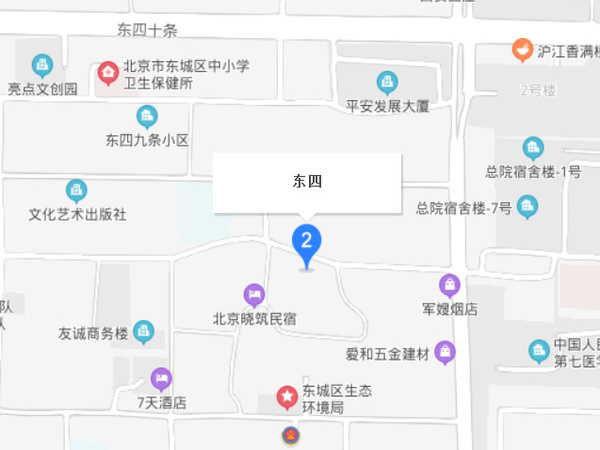Tap the 总院宿舍楼-7号 pin
The image size is (600, 450).
click(527, 207)
